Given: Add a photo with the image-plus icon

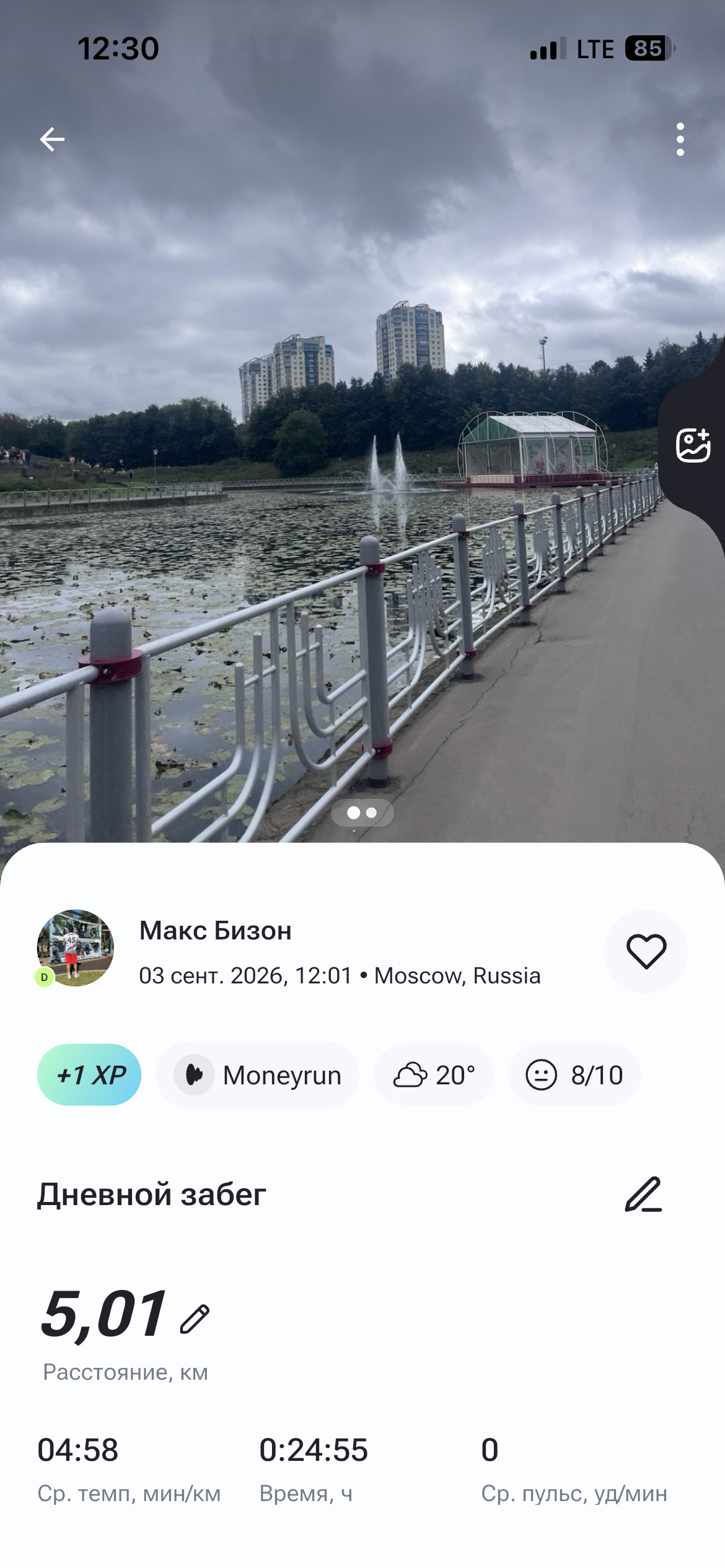Looking at the screenshot, I should pos(693,445).
